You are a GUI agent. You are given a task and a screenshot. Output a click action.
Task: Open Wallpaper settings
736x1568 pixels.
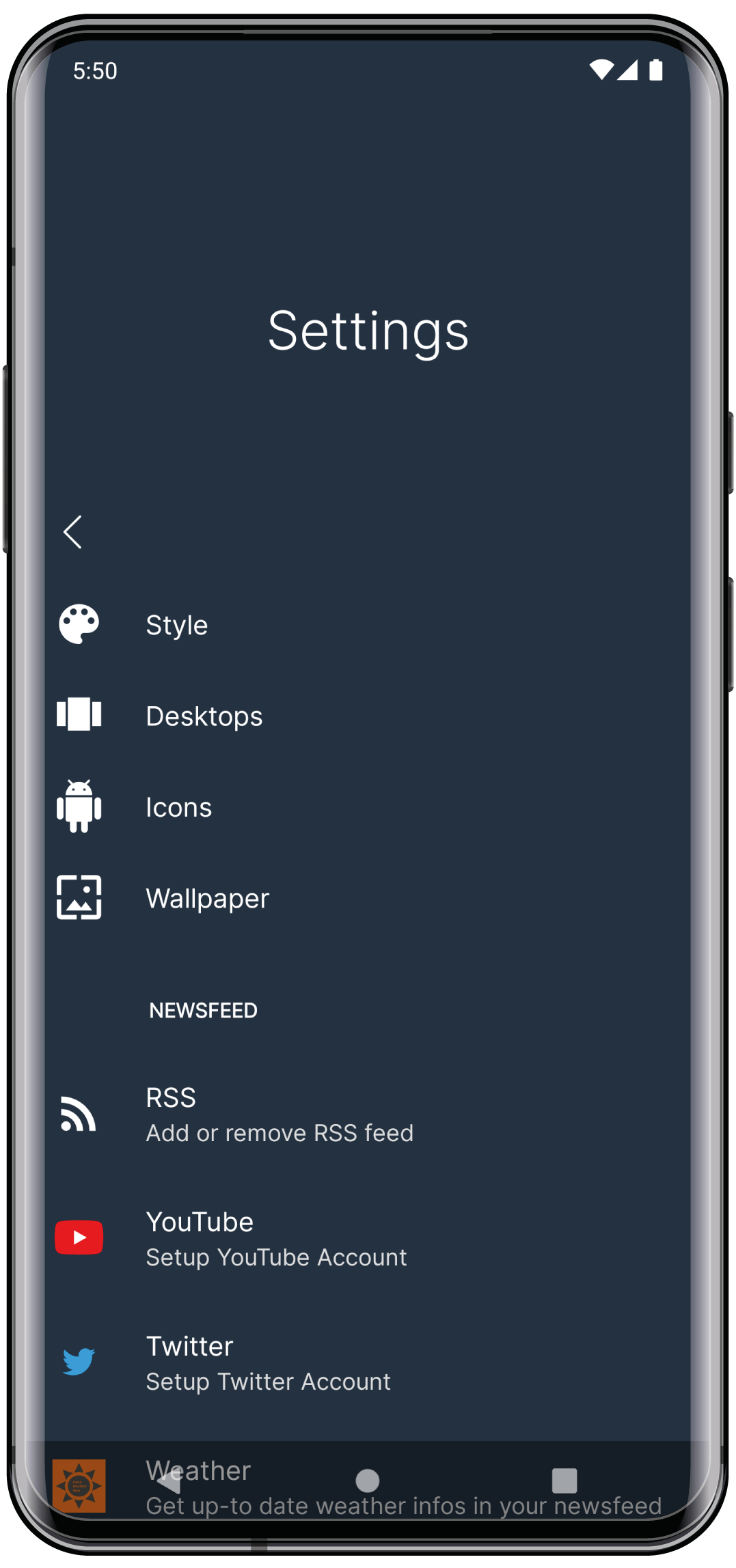tap(368, 898)
